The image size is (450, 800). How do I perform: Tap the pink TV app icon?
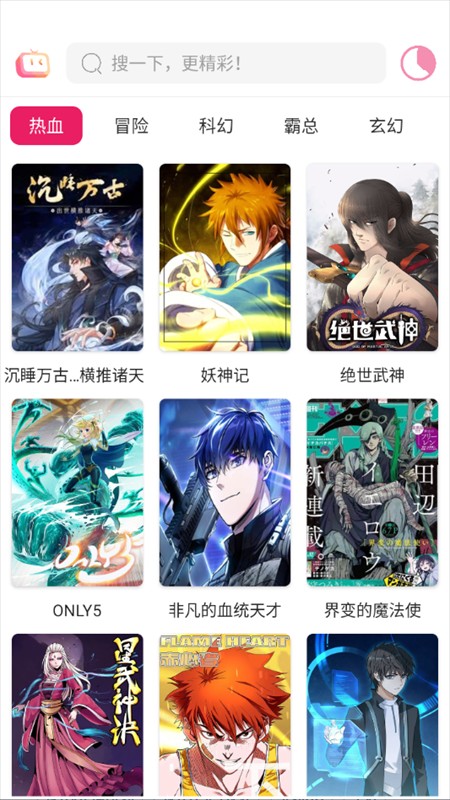pyautogui.click(x=33, y=63)
